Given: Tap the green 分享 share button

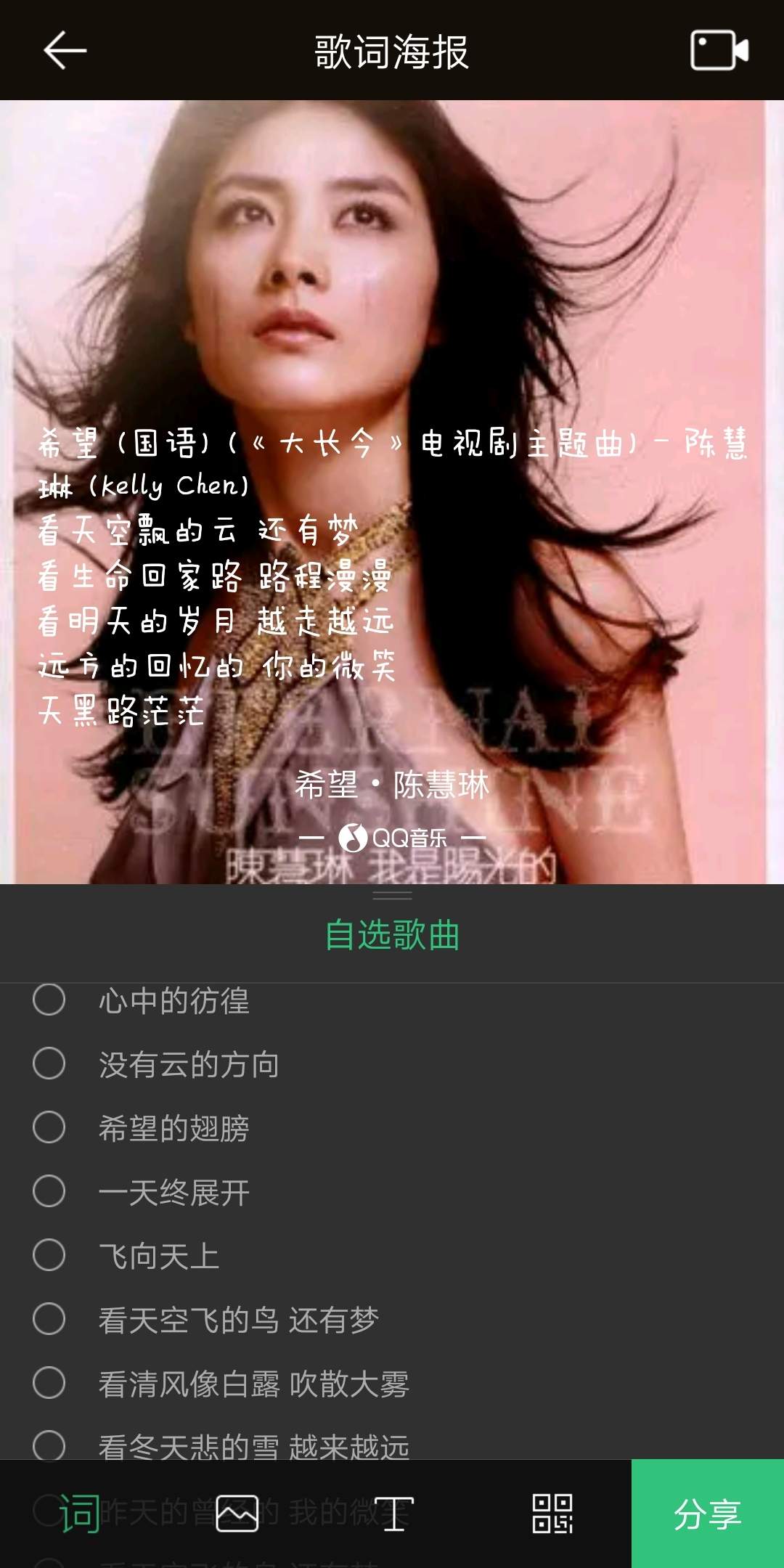Looking at the screenshot, I should (707, 1514).
